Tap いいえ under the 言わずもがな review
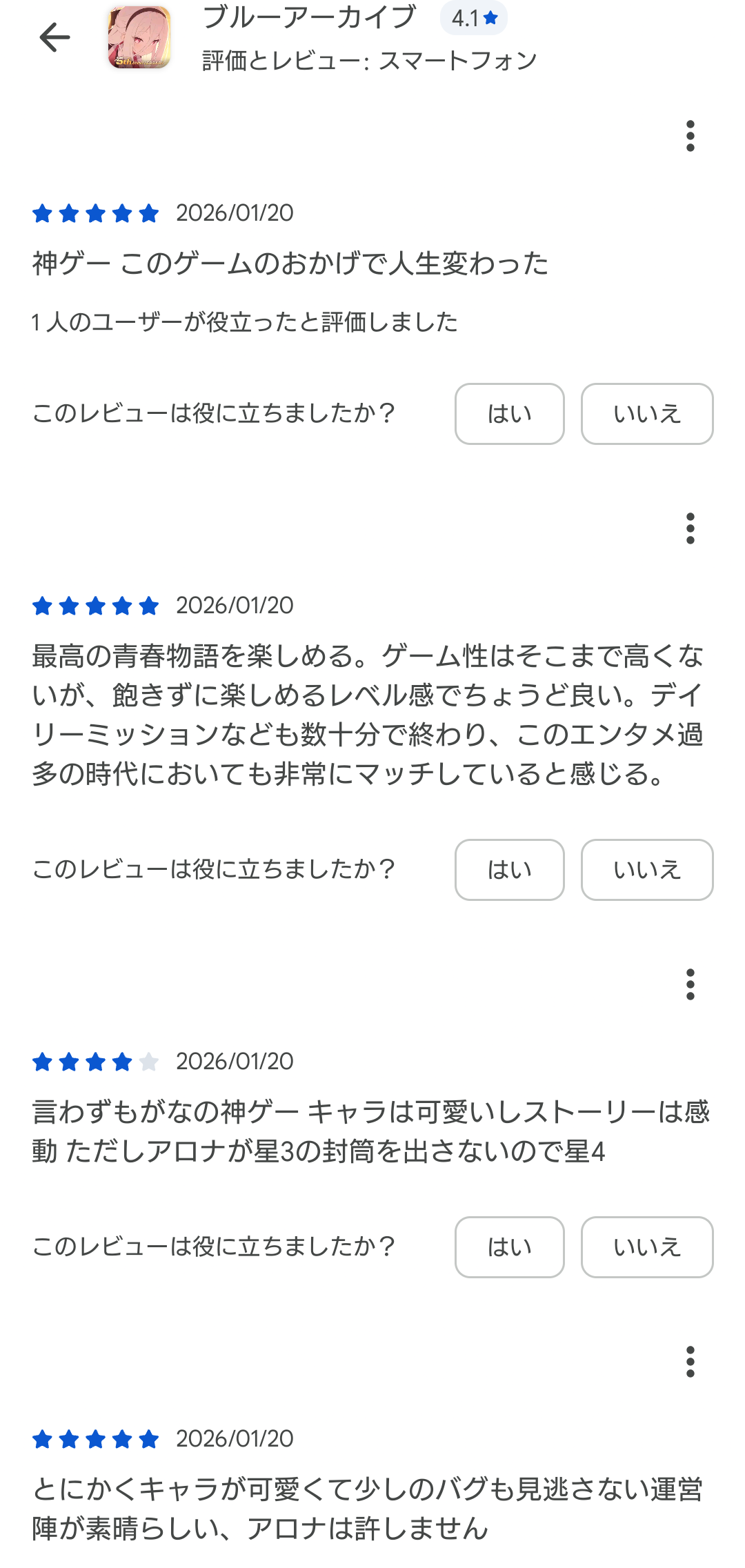The image size is (745, 1568). tap(646, 1247)
